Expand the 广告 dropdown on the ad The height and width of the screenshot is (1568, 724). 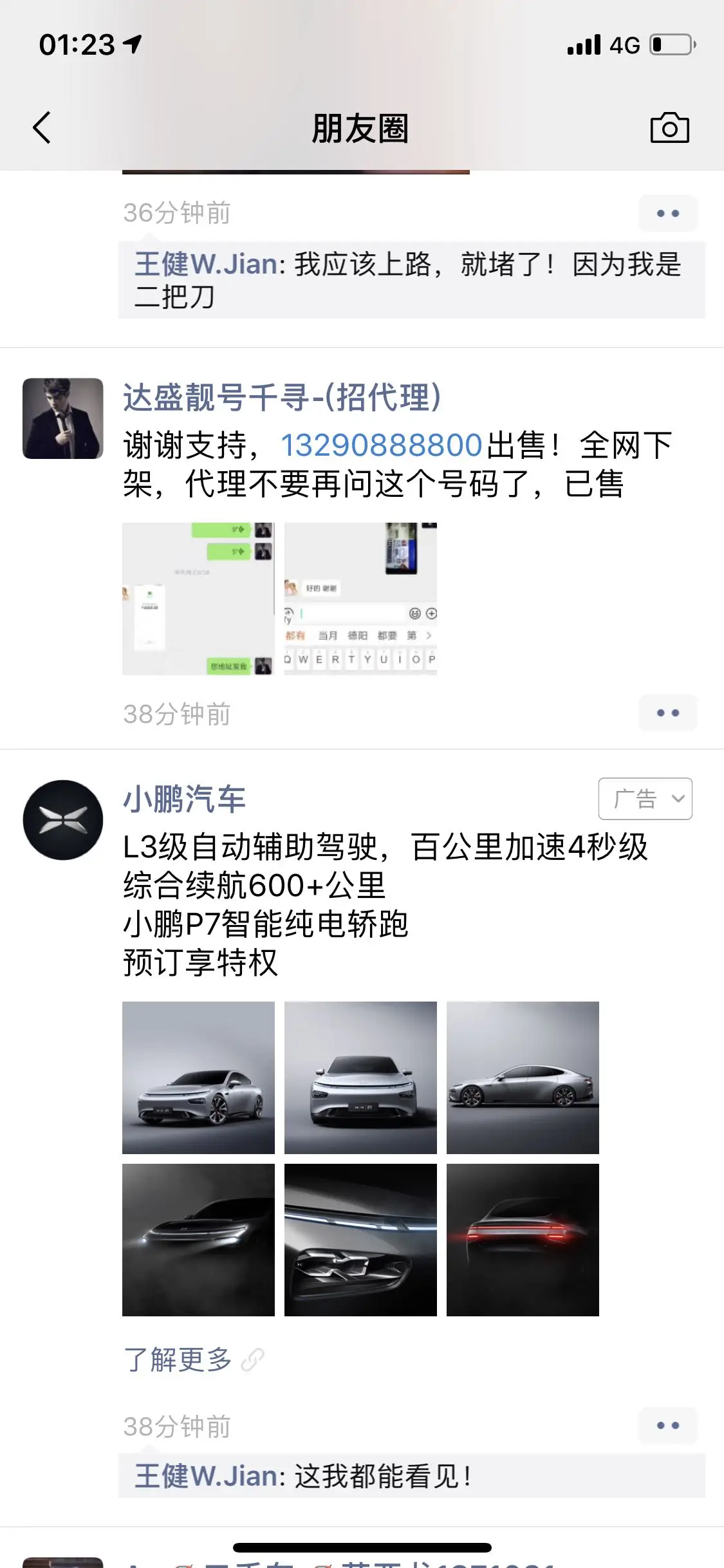645,799
